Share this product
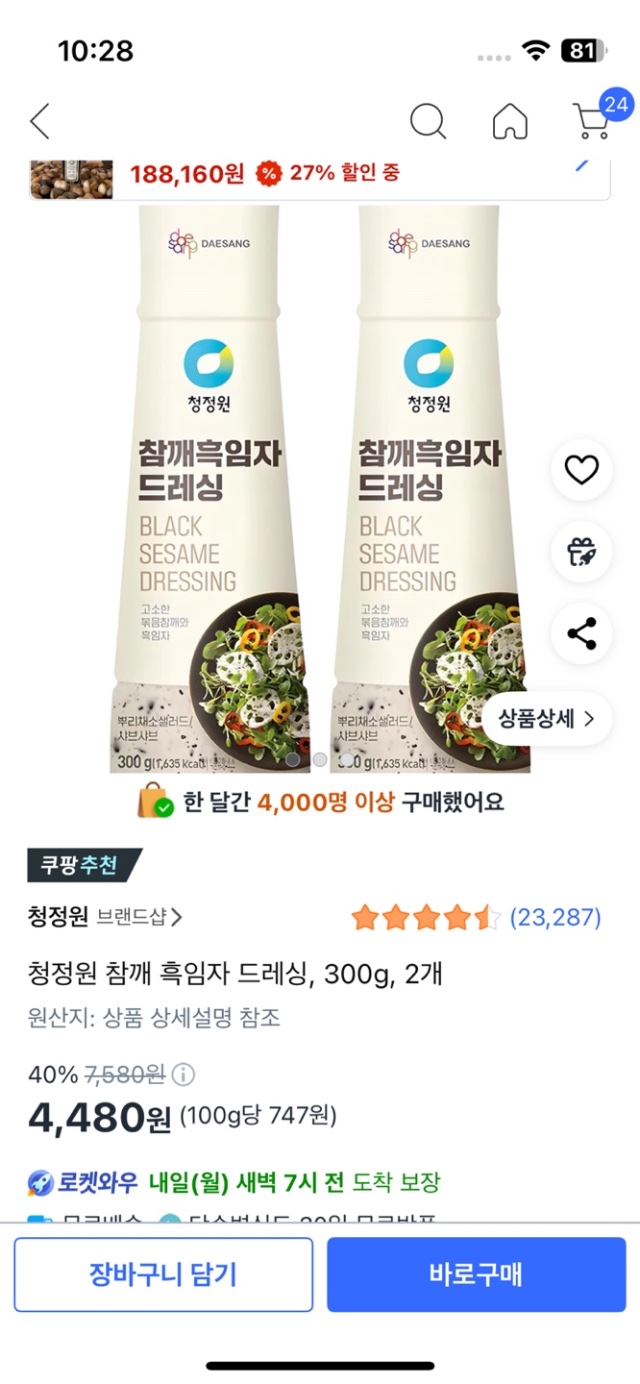 pos(581,634)
